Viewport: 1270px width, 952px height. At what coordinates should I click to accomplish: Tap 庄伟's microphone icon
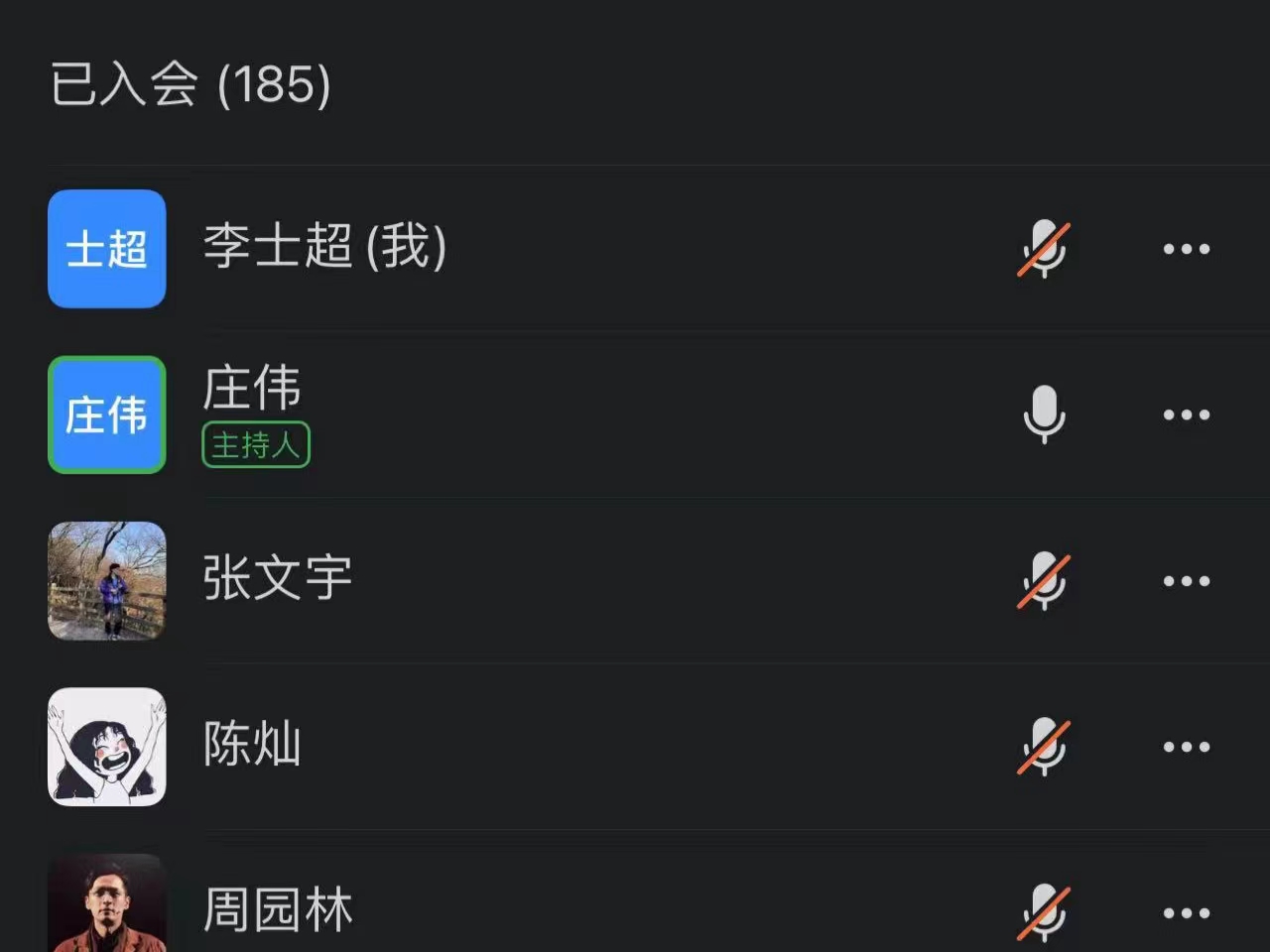coord(1044,415)
